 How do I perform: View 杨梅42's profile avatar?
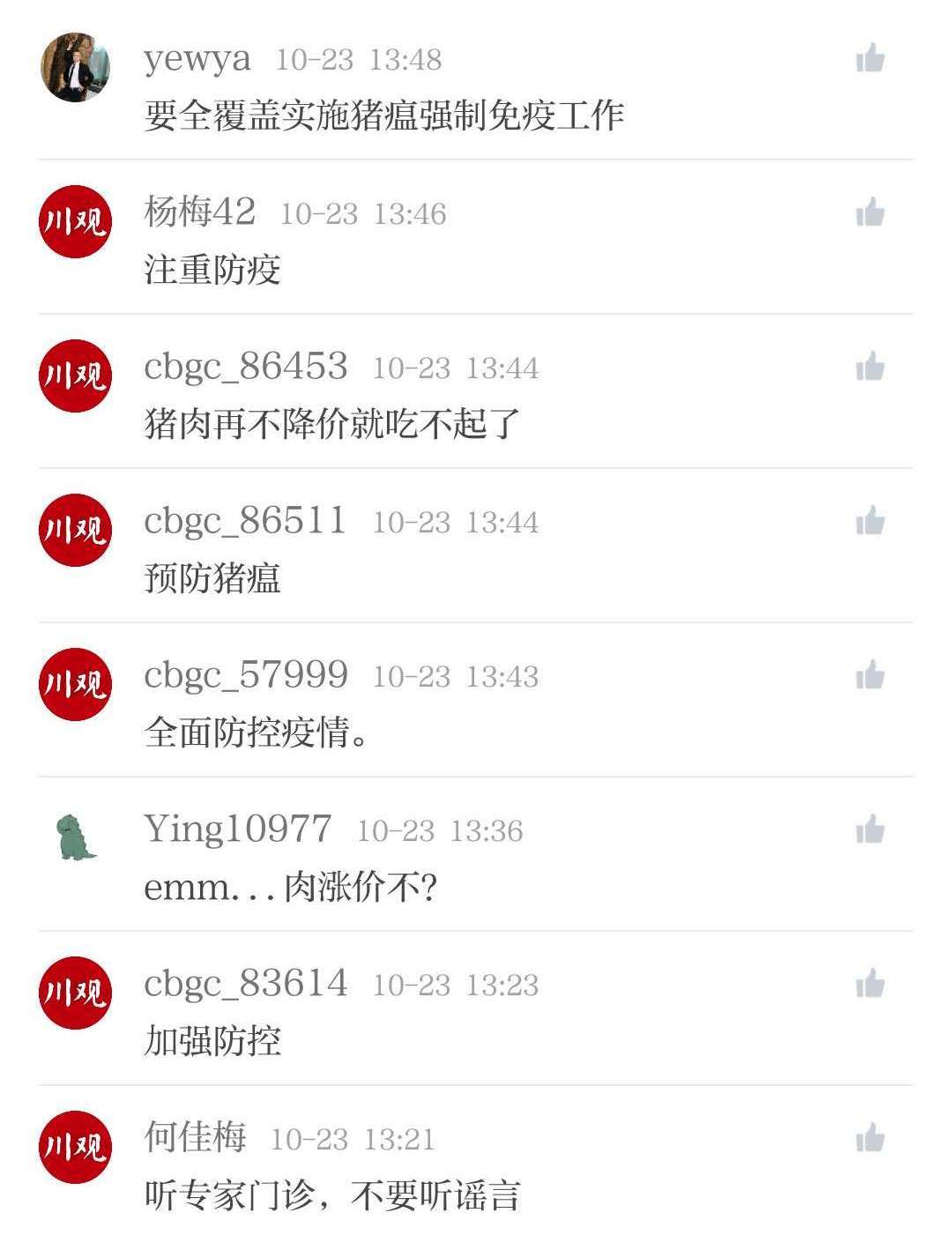point(76,221)
